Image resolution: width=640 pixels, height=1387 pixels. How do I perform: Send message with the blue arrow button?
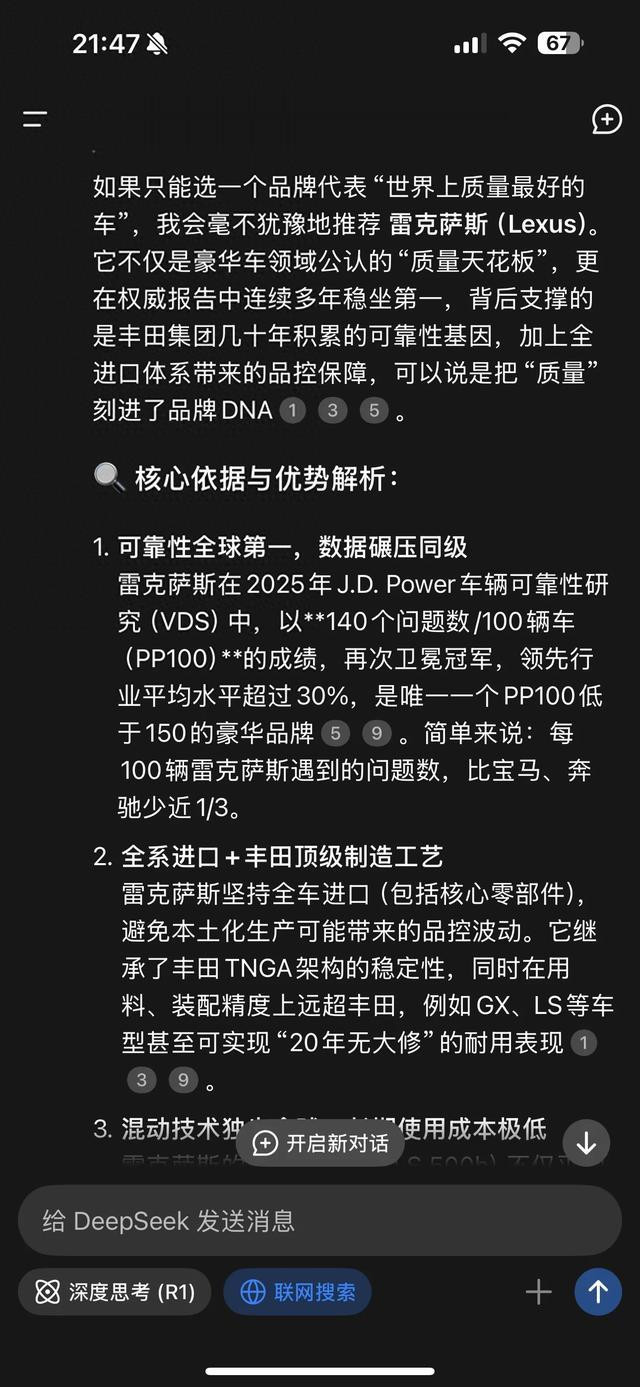(598, 1292)
